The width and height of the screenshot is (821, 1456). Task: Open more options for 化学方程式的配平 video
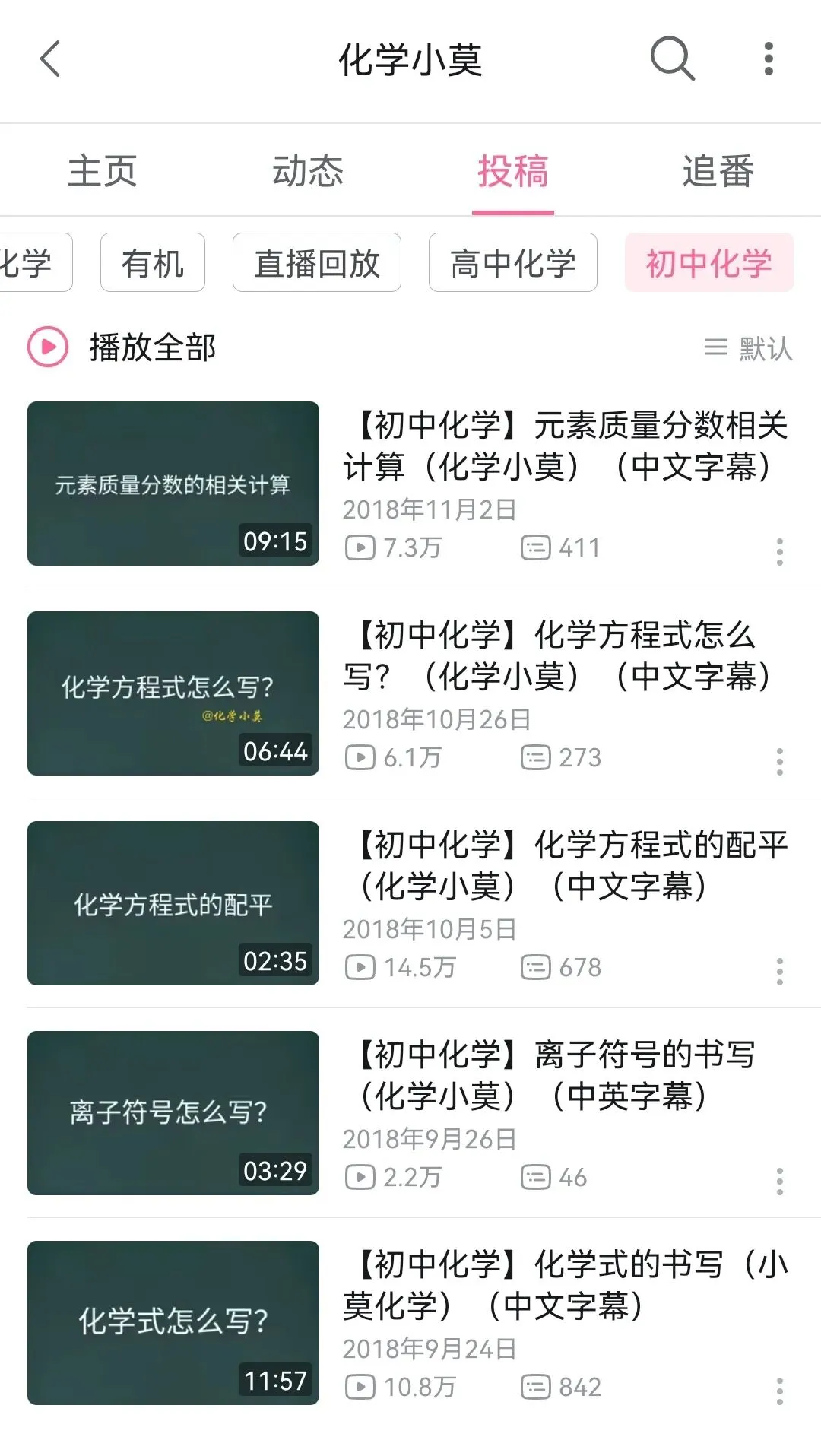coord(779,971)
